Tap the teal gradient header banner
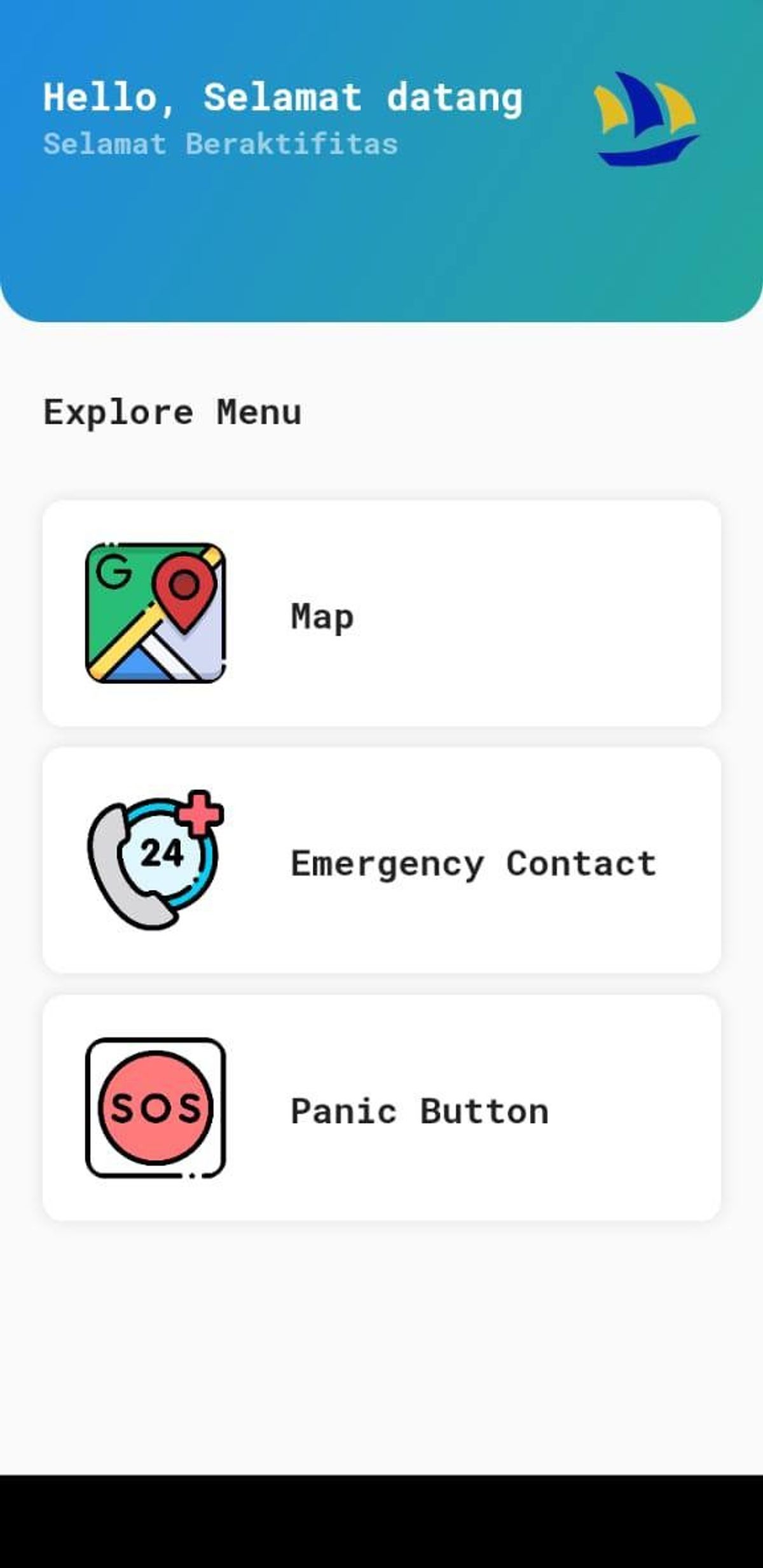 click(x=381, y=242)
